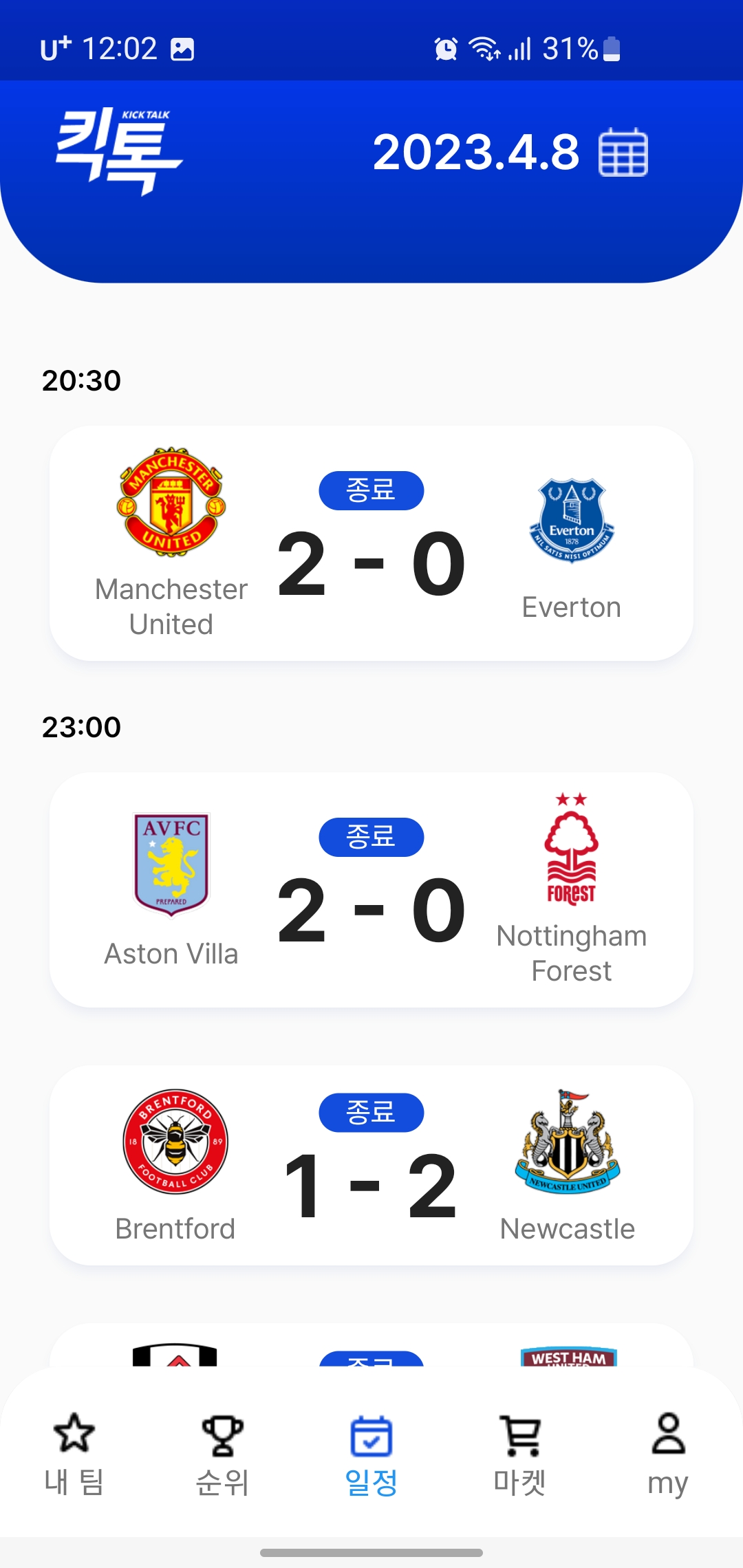
Task: Go to the 마켓 market tab
Action: (x=520, y=1455)
